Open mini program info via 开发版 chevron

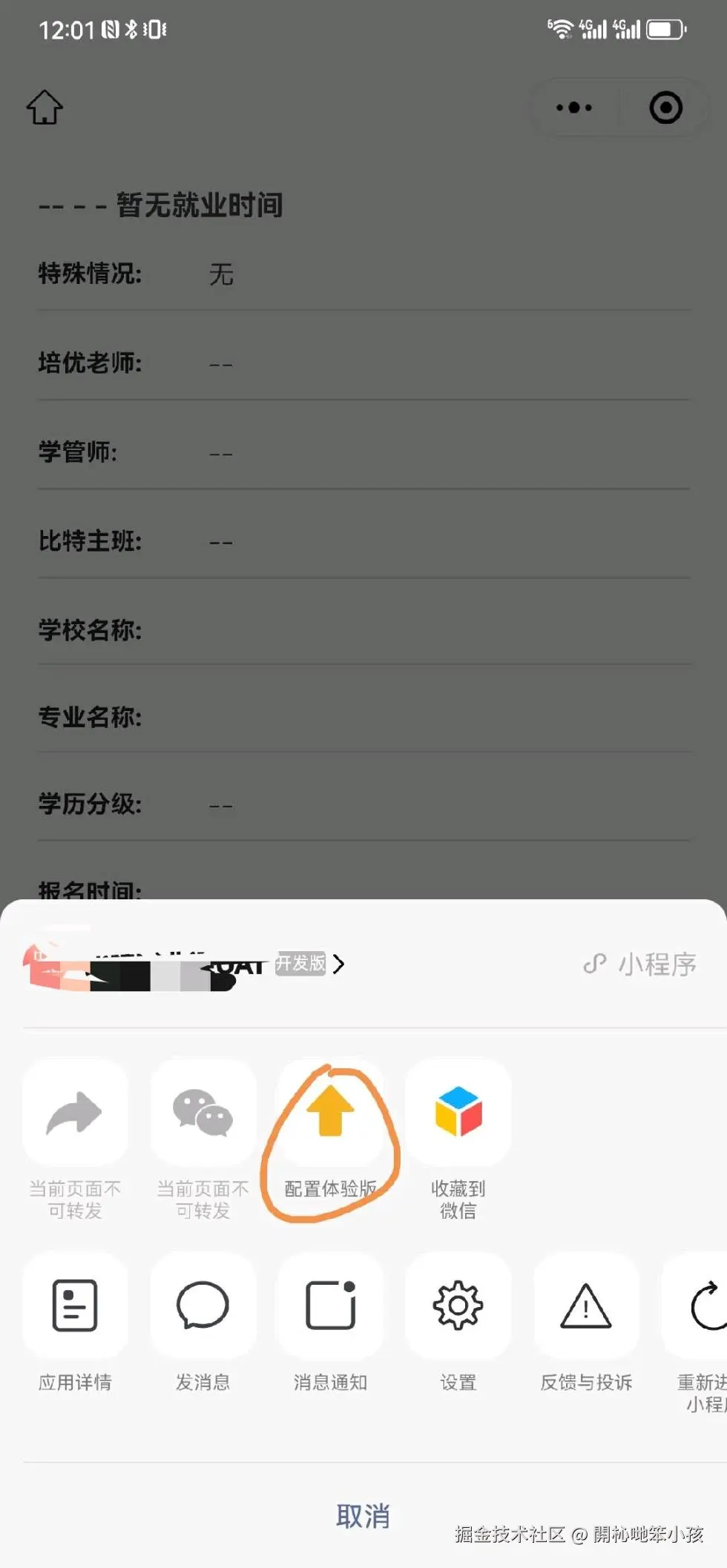338,964
